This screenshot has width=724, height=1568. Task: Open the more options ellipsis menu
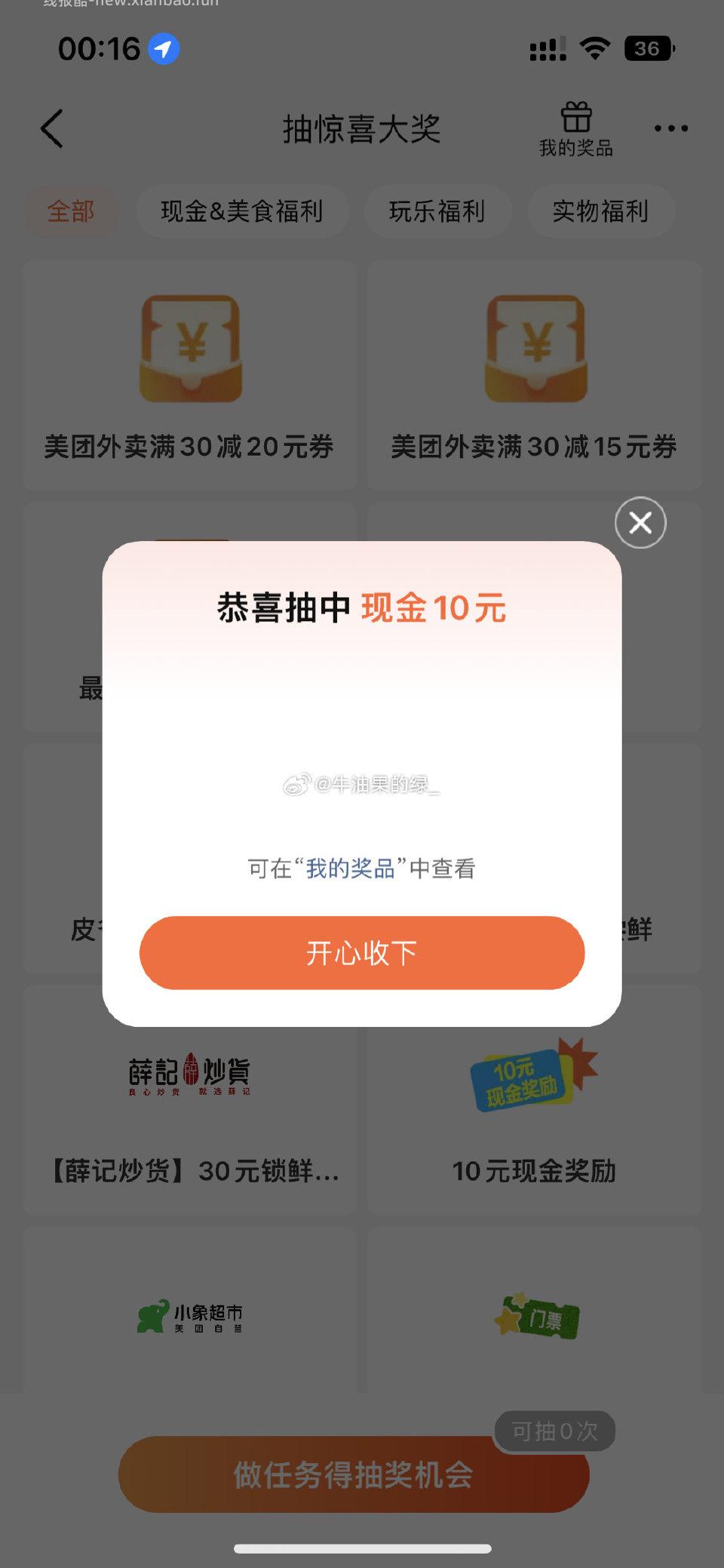click(670, 128)
